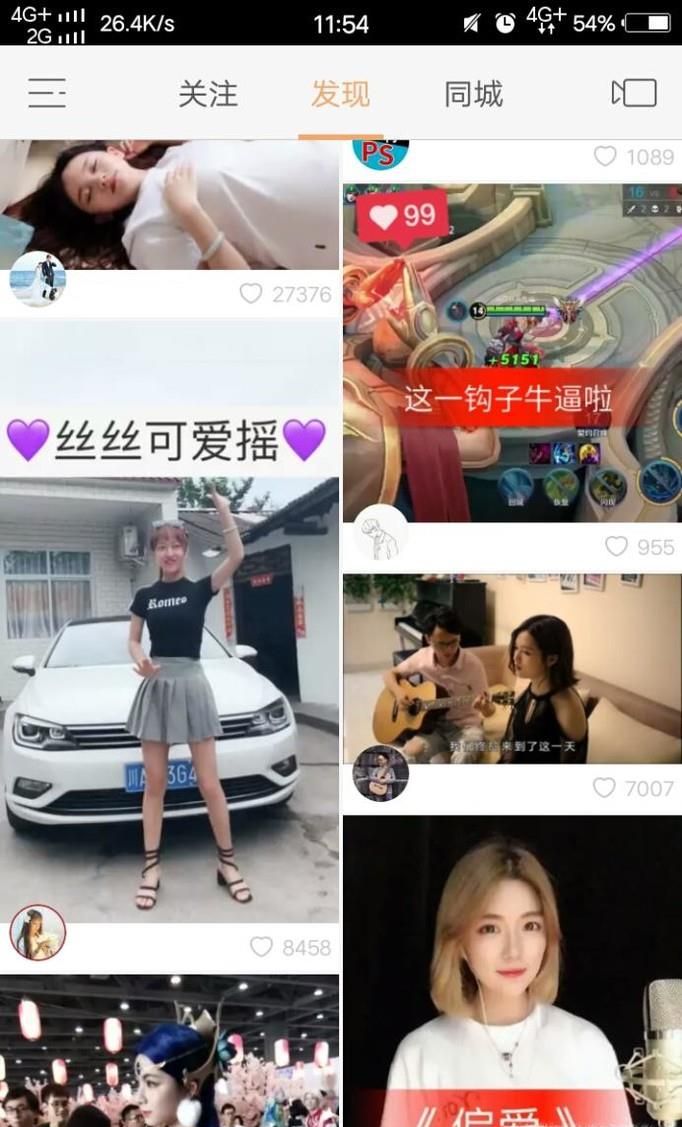Open the side drawer menu
This screenshot has height=1127, width=682.
[46, 93]
